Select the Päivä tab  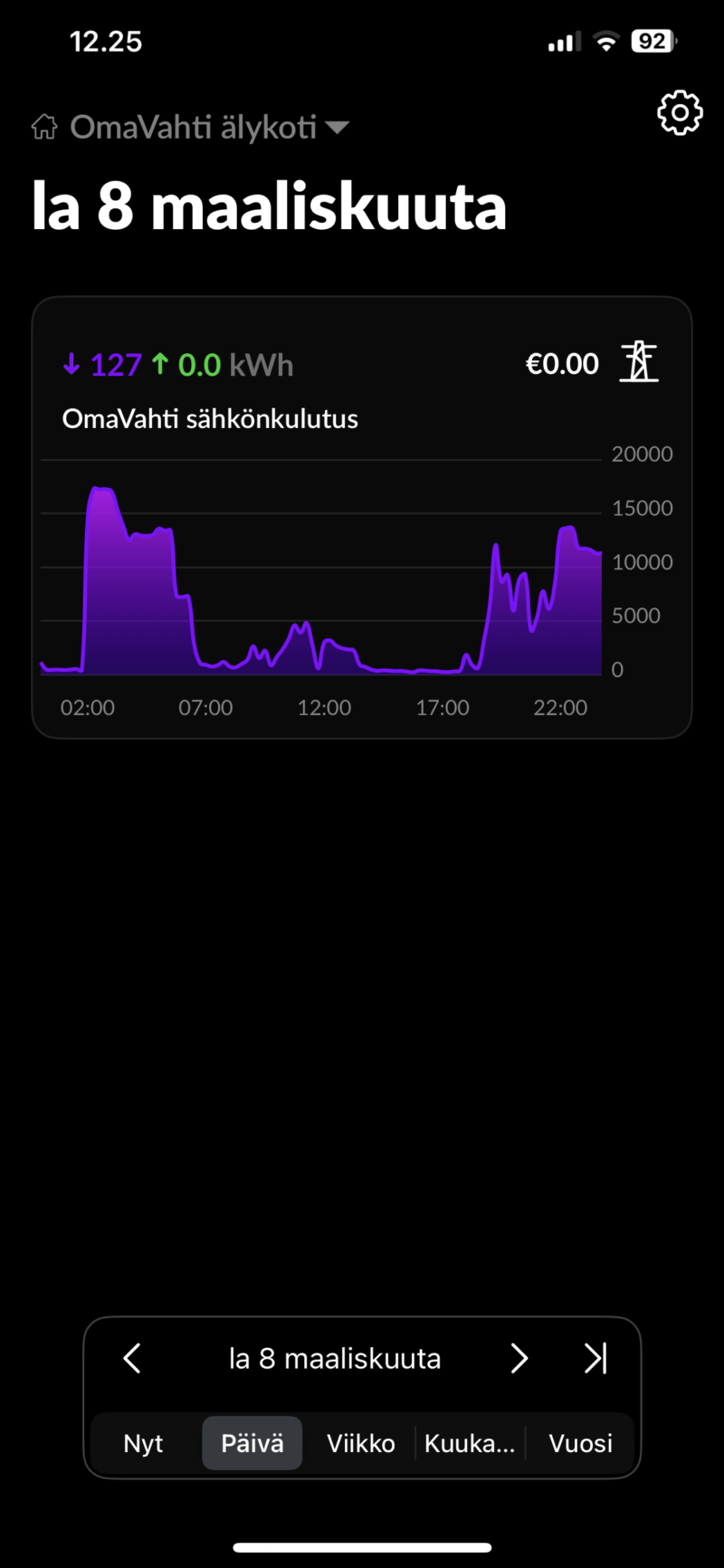click(x=252, y=1443)
